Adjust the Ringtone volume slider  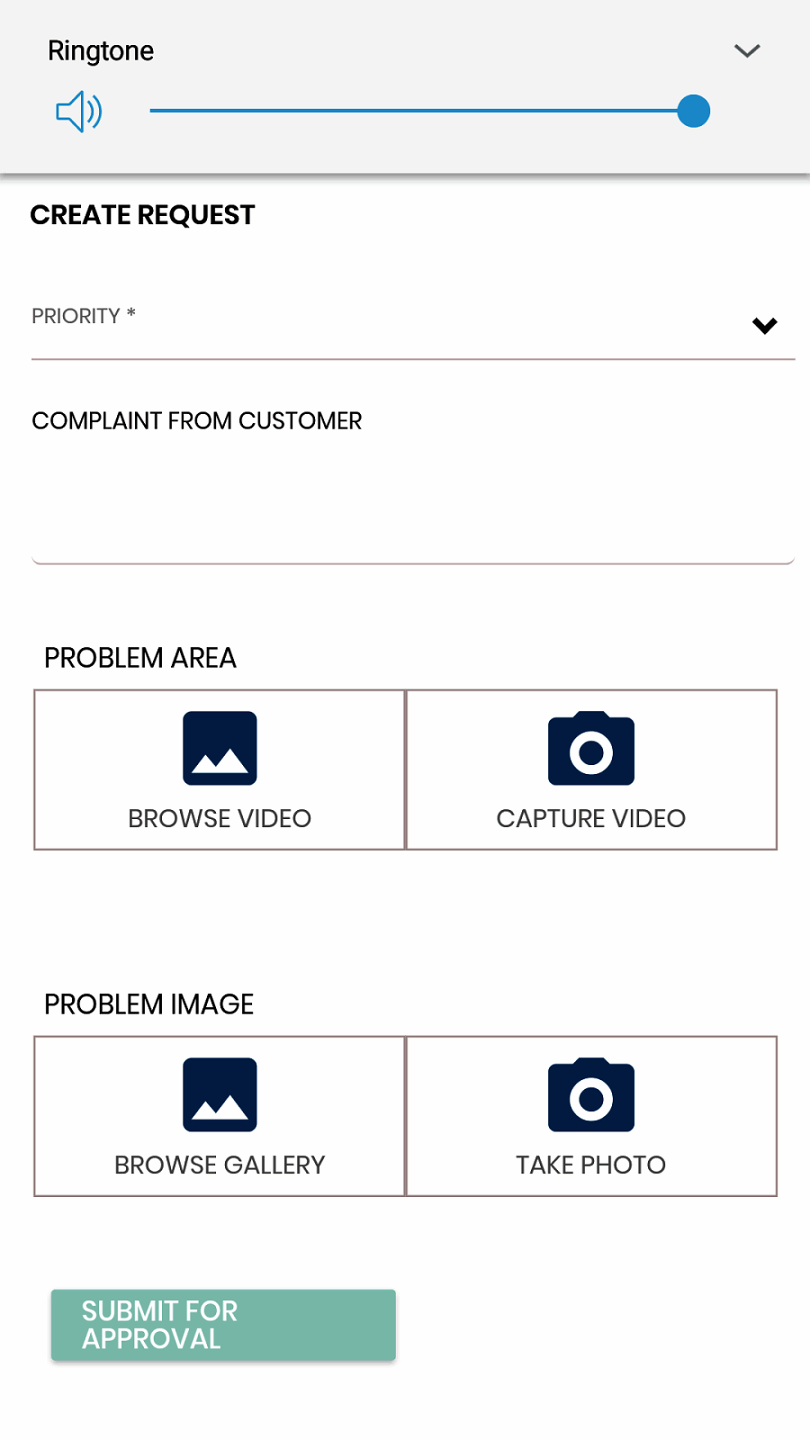click(692, 111)
